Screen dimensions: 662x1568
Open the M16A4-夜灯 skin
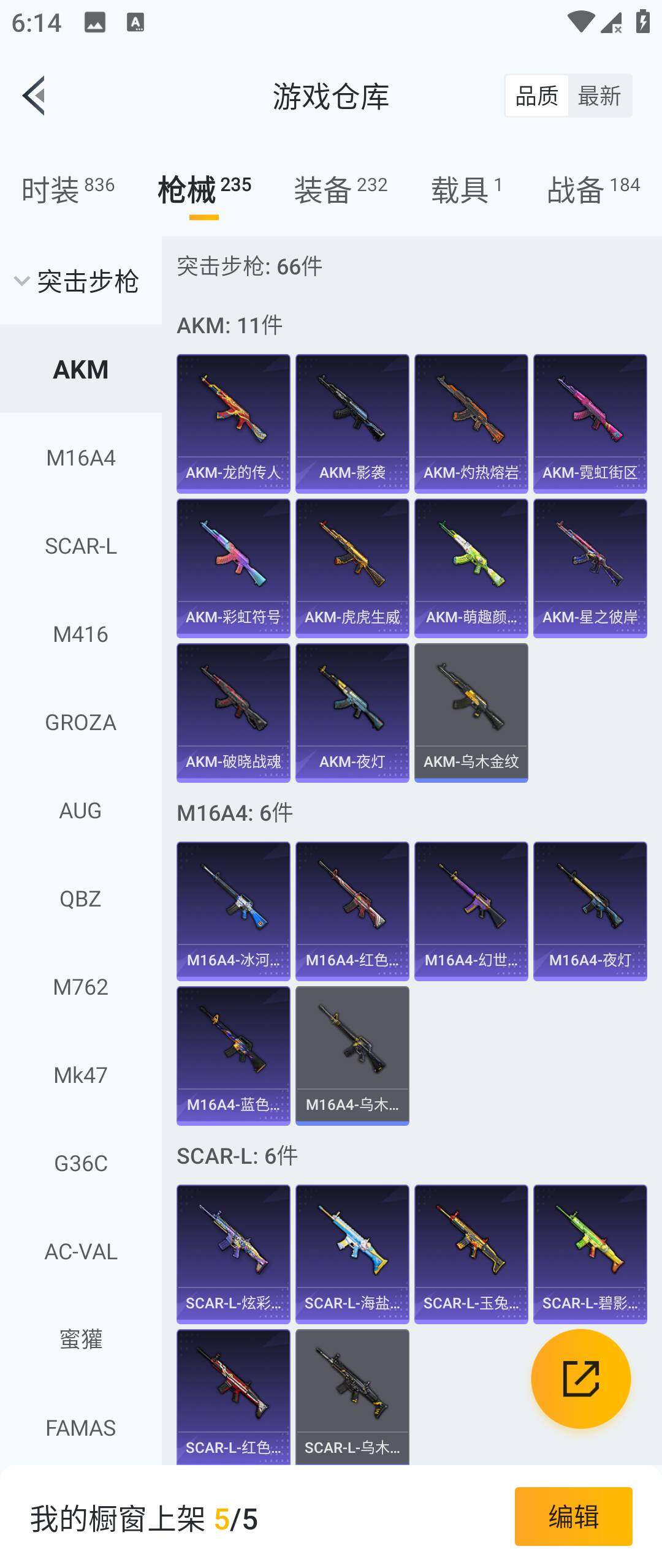[x=590, y=911]
